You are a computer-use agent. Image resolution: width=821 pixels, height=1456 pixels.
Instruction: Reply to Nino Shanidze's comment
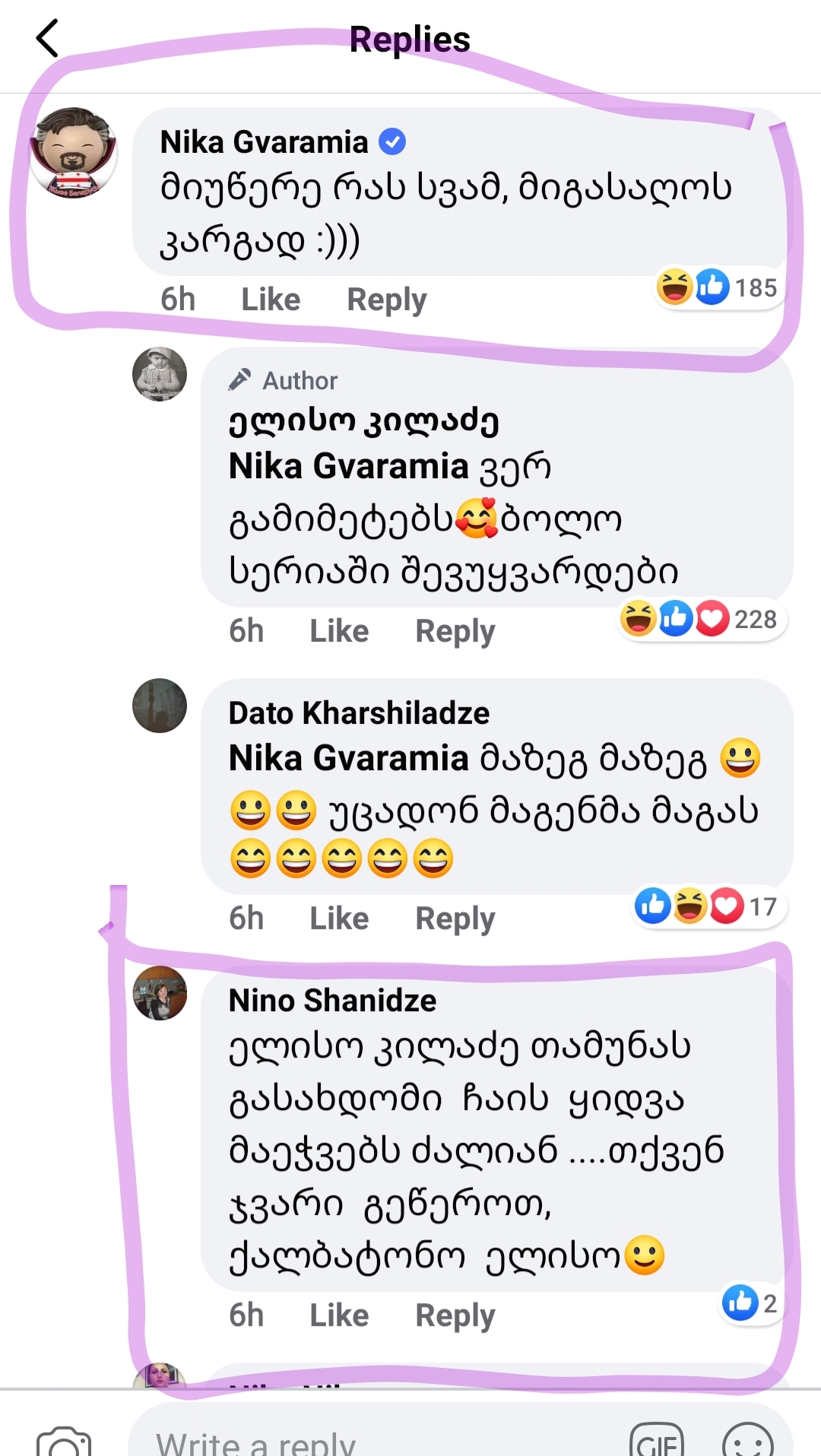click(455, 1315)
